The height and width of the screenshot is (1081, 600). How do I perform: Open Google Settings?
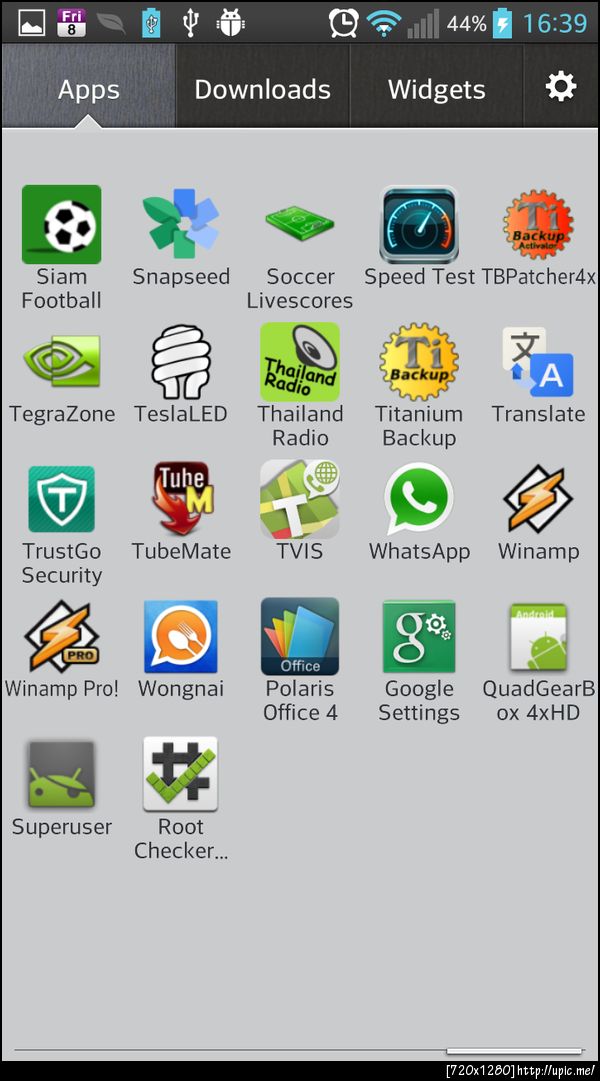click(x=419, y=636)
